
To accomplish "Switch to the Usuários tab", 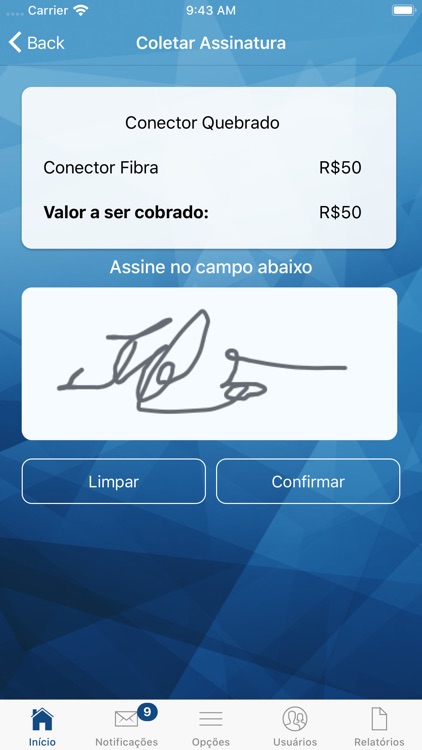I will (x=295, y=726).
